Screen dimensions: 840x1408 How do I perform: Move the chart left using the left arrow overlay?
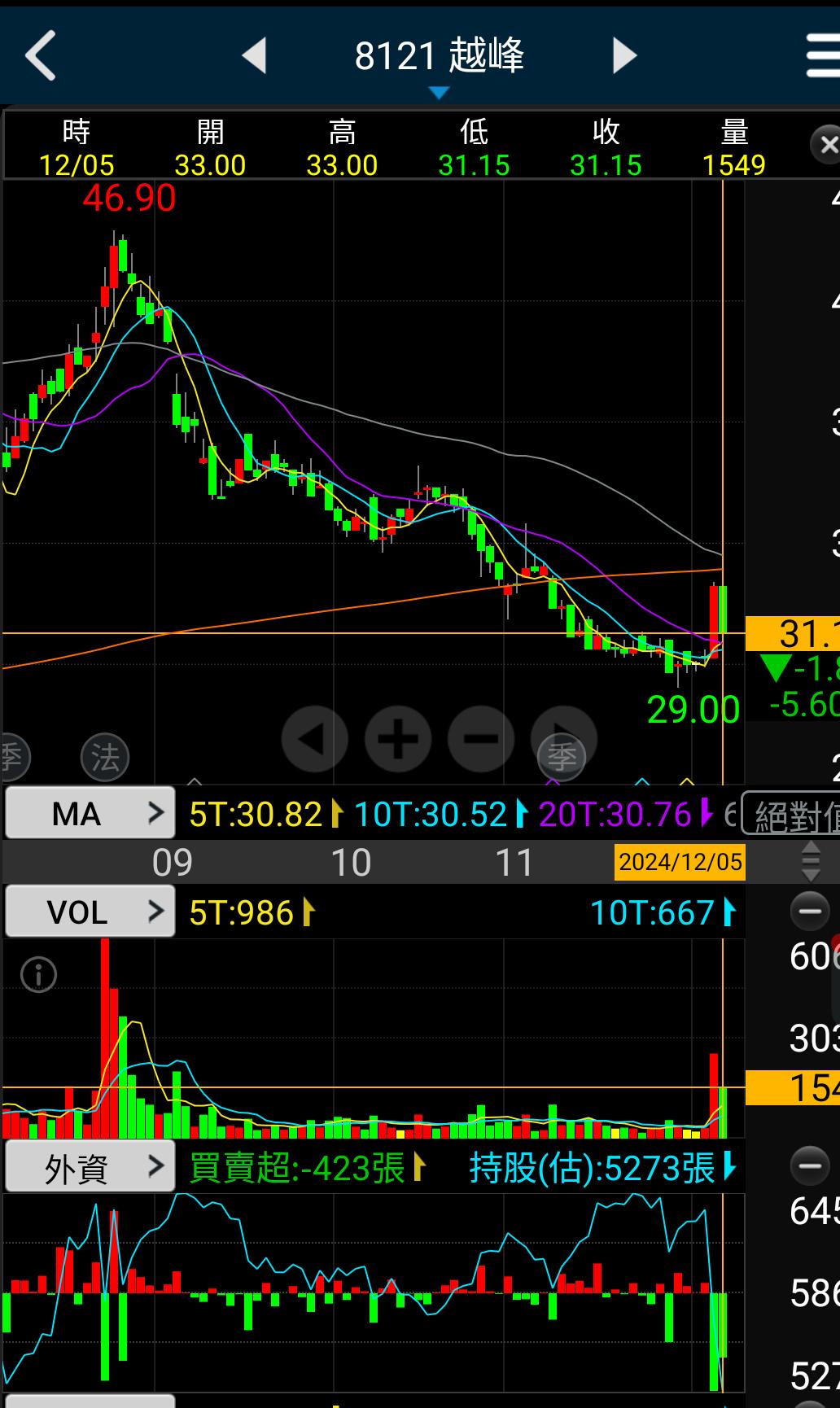point(315,739)
